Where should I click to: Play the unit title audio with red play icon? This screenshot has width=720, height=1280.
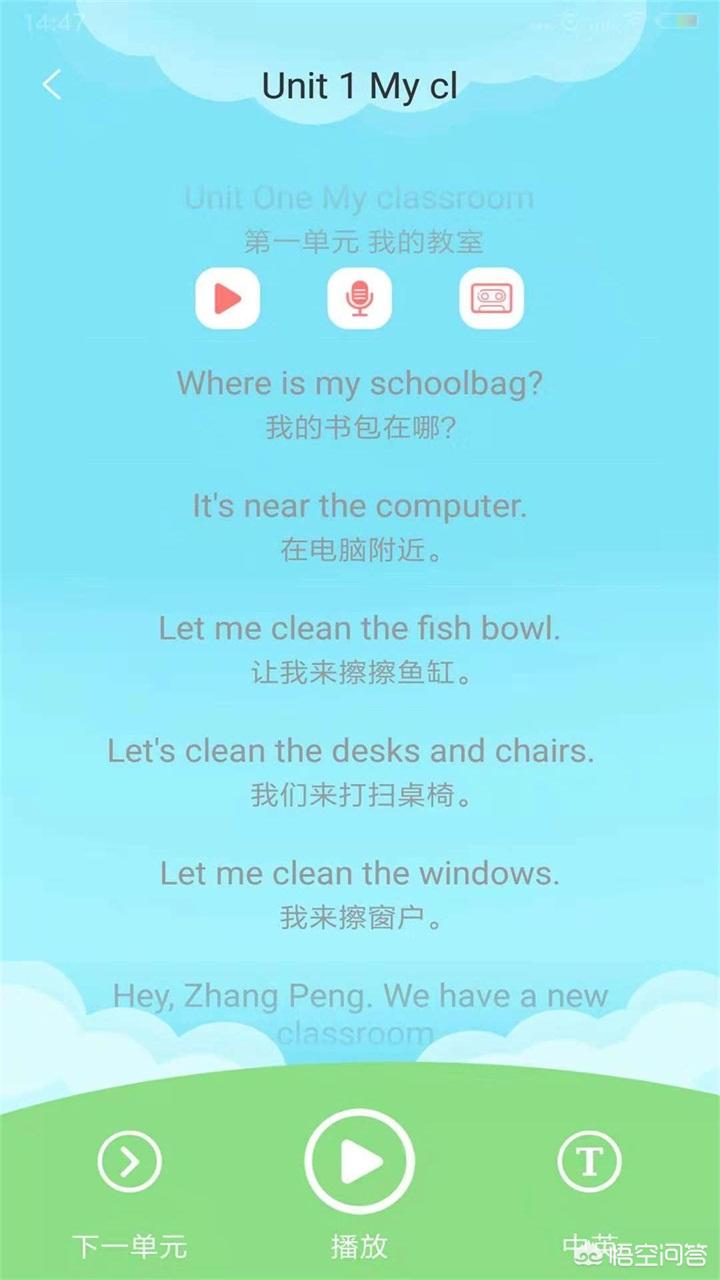[227, 298]
